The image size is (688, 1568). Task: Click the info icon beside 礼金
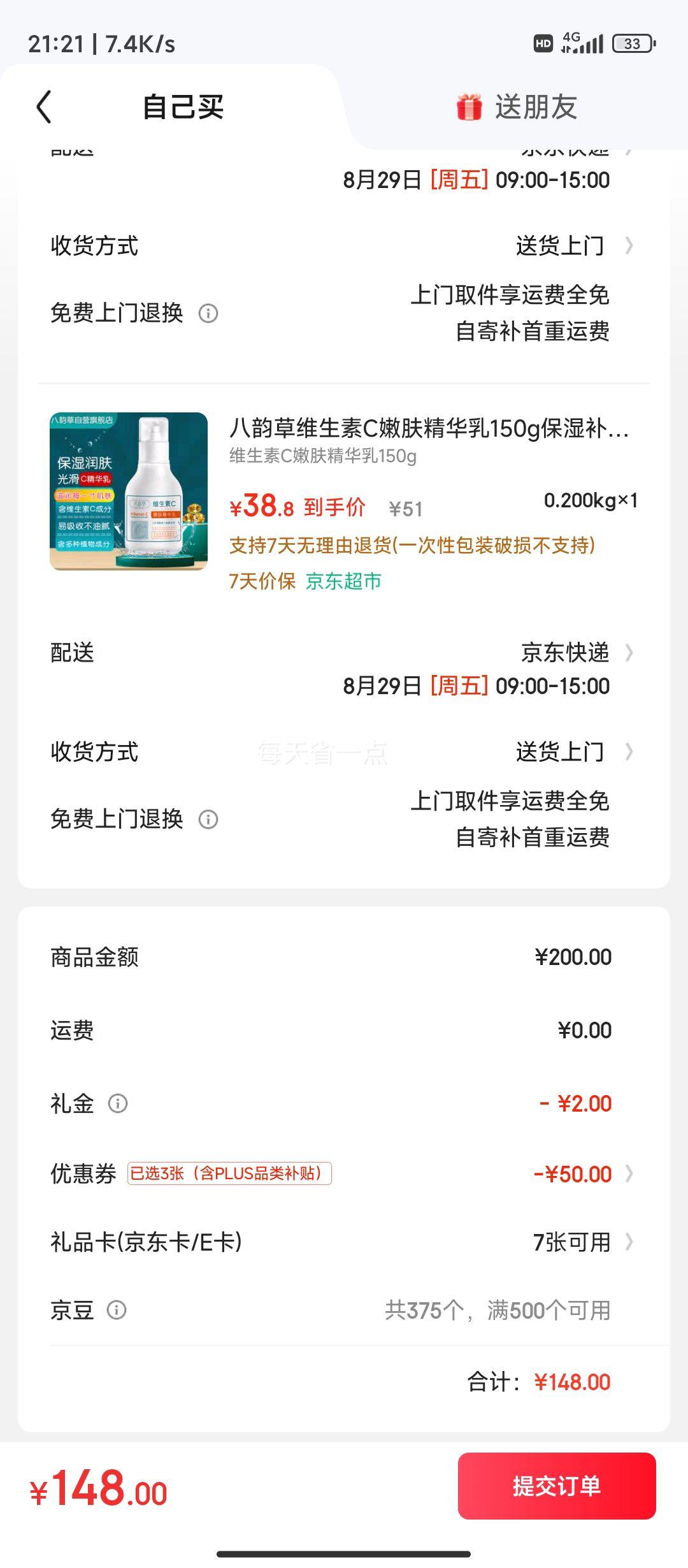click(118, 1102)
